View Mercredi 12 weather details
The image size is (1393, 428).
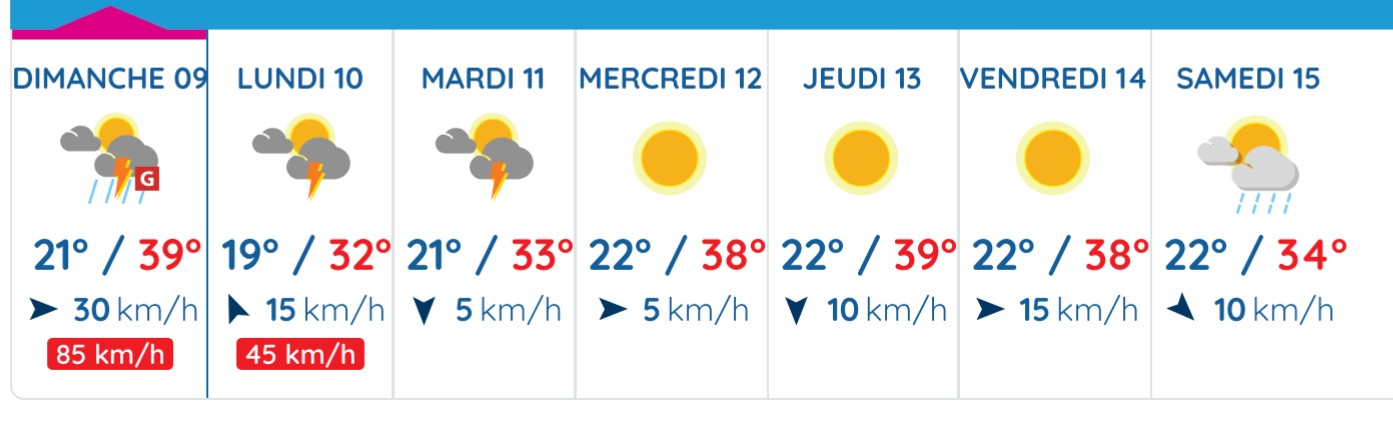671,213
